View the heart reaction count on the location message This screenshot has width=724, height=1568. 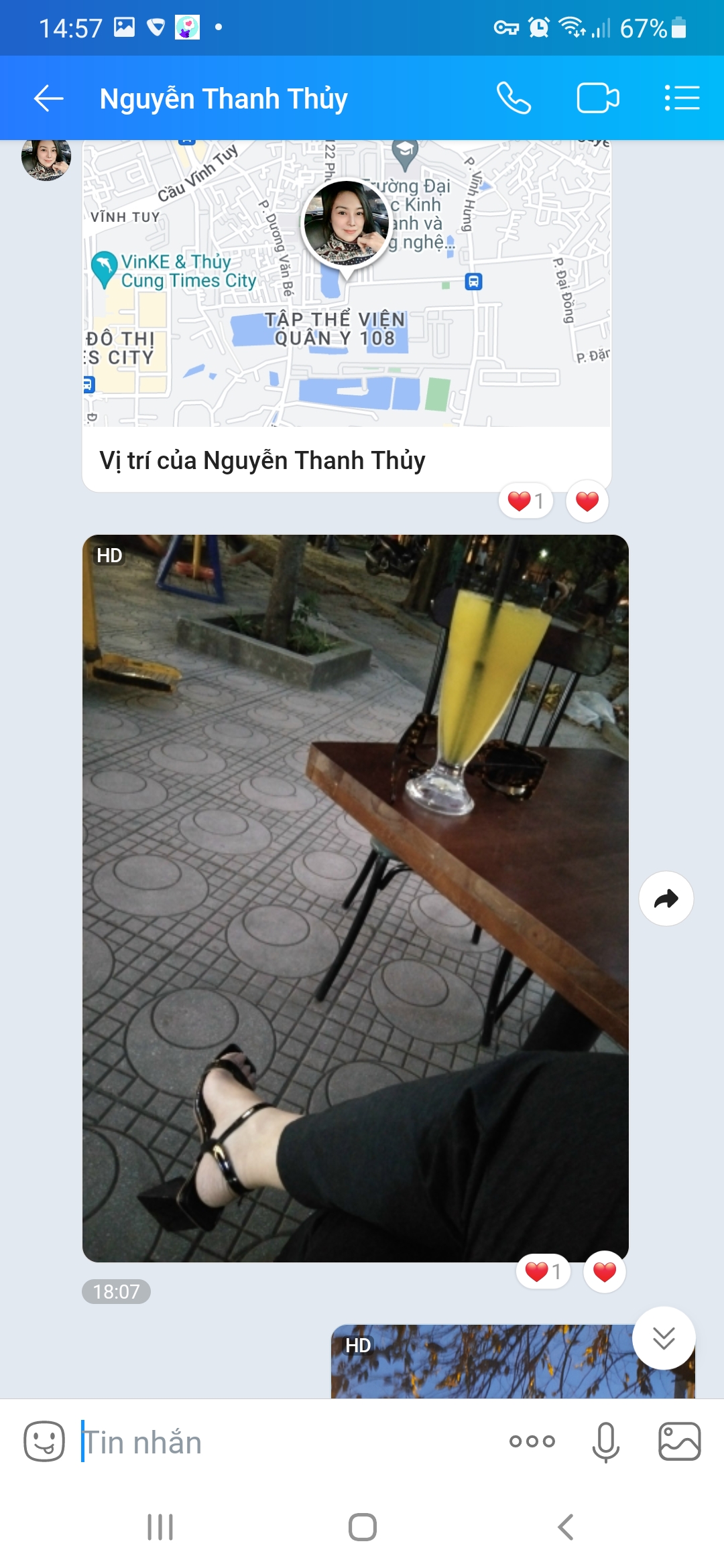[526, 501]
